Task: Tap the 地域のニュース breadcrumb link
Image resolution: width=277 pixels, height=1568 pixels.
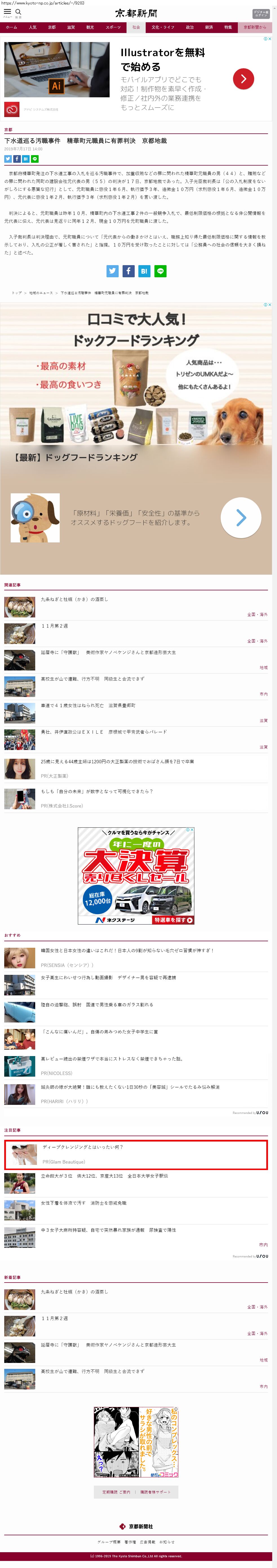Action: click(x=41, y=293)
